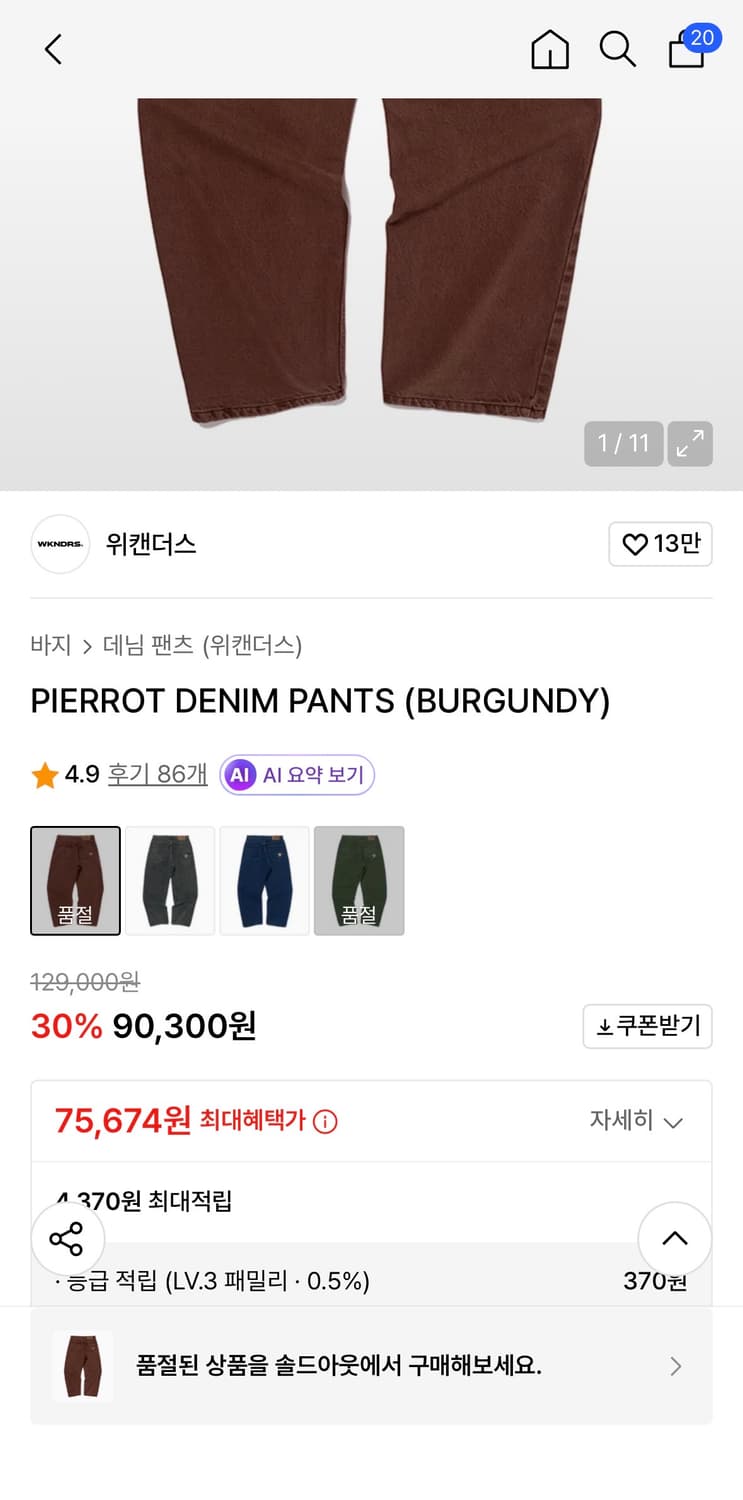Image resolution: width=743 pixels, height=1500 pixels.
Task: Open the sold-out 솔드아웃 banner chevron
Action: (675, 1366)
